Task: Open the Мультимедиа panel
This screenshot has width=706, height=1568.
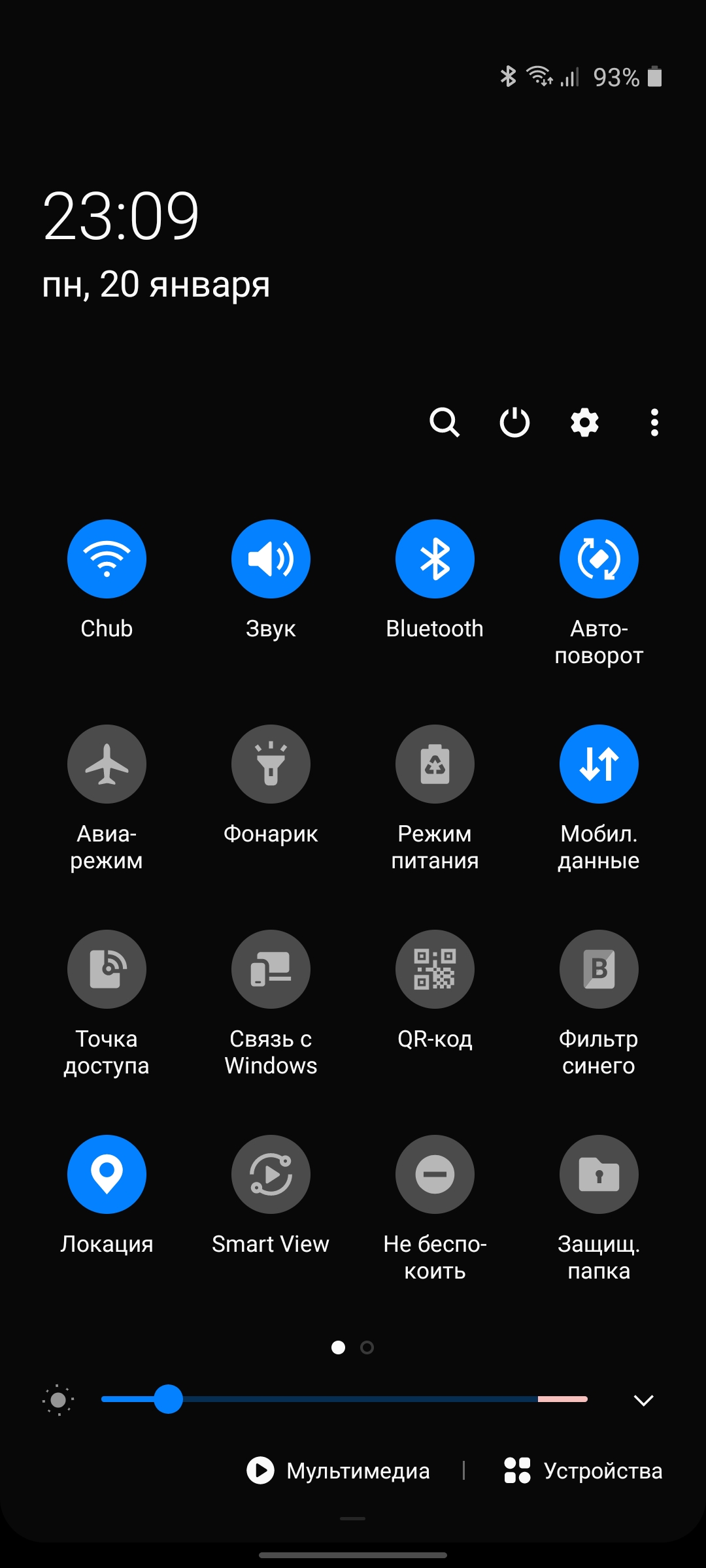Action: (x=339, y=1471)
